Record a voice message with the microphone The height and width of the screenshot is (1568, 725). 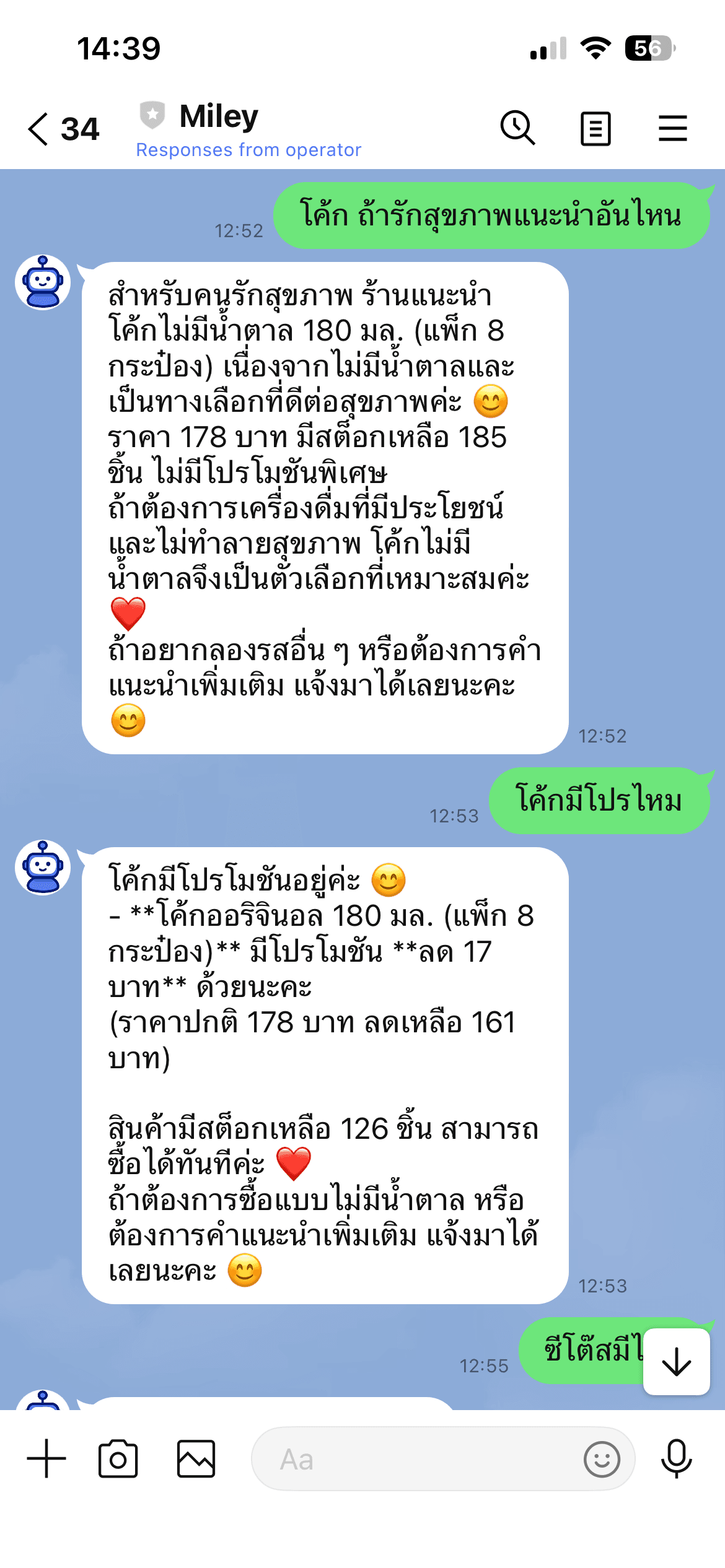676,1458
